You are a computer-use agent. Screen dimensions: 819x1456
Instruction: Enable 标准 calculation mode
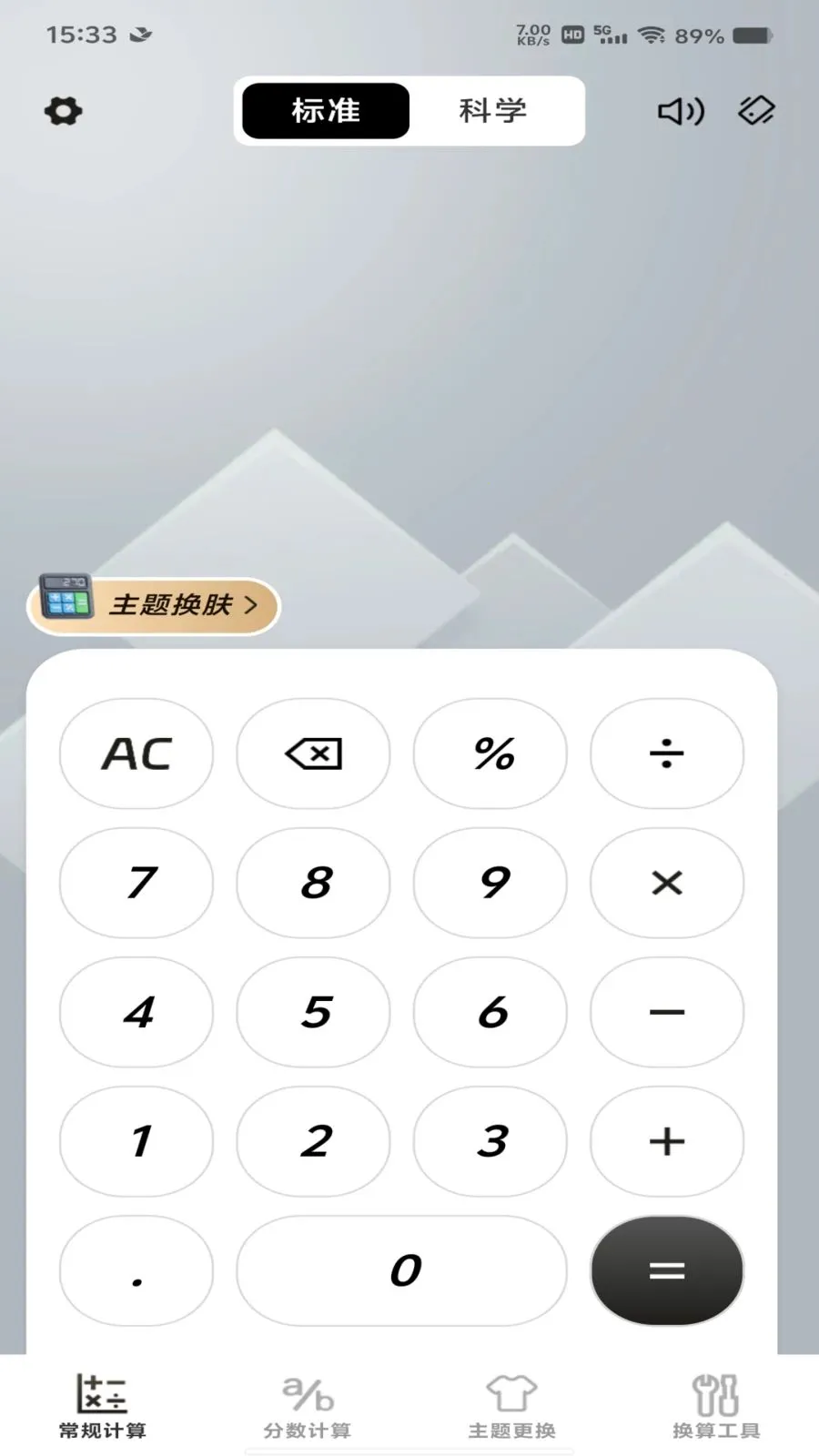pos(324,110)
